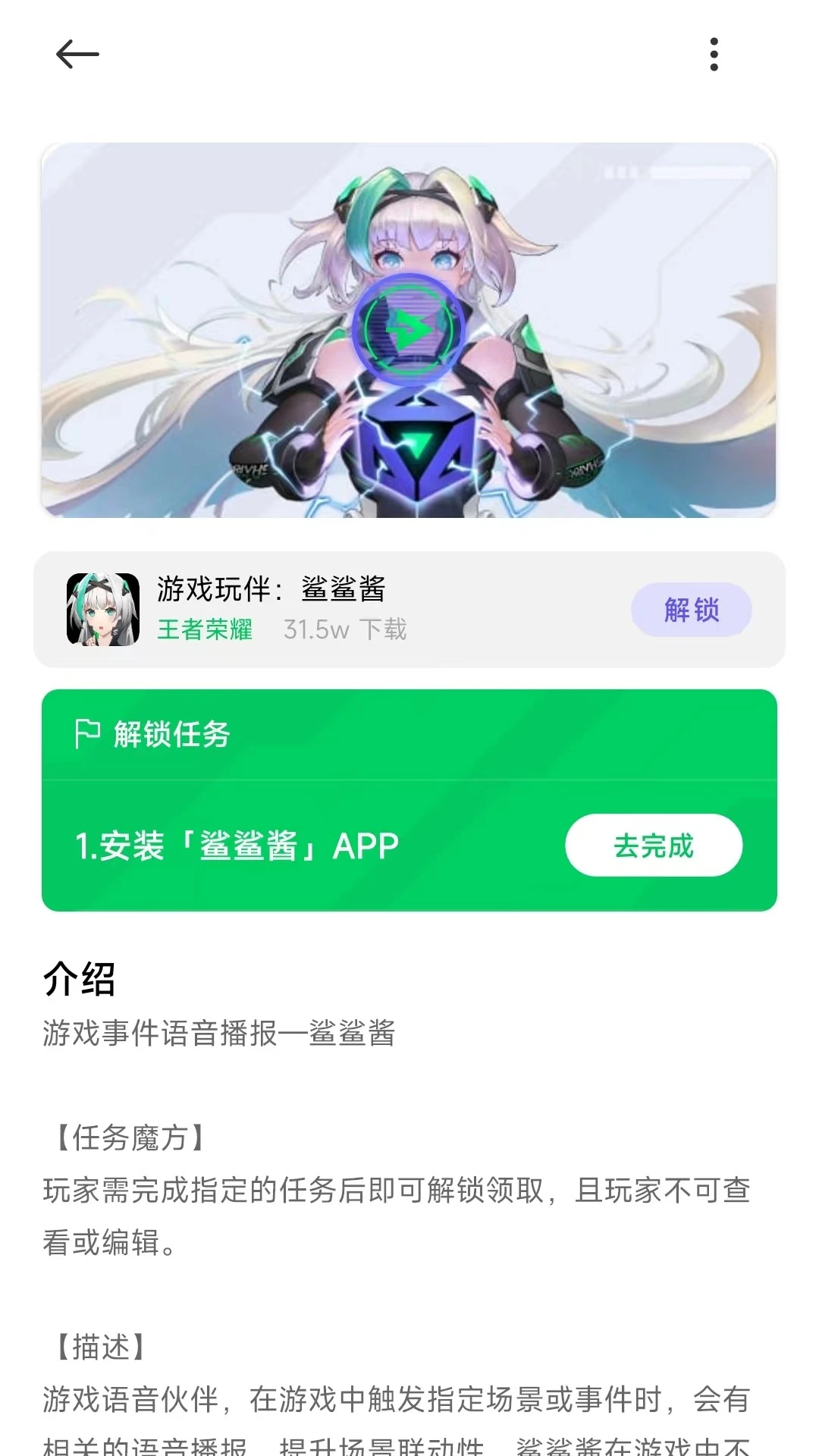Go back using the arrow icon
The image size is (819, 1456).
click(x=77, y=55)
